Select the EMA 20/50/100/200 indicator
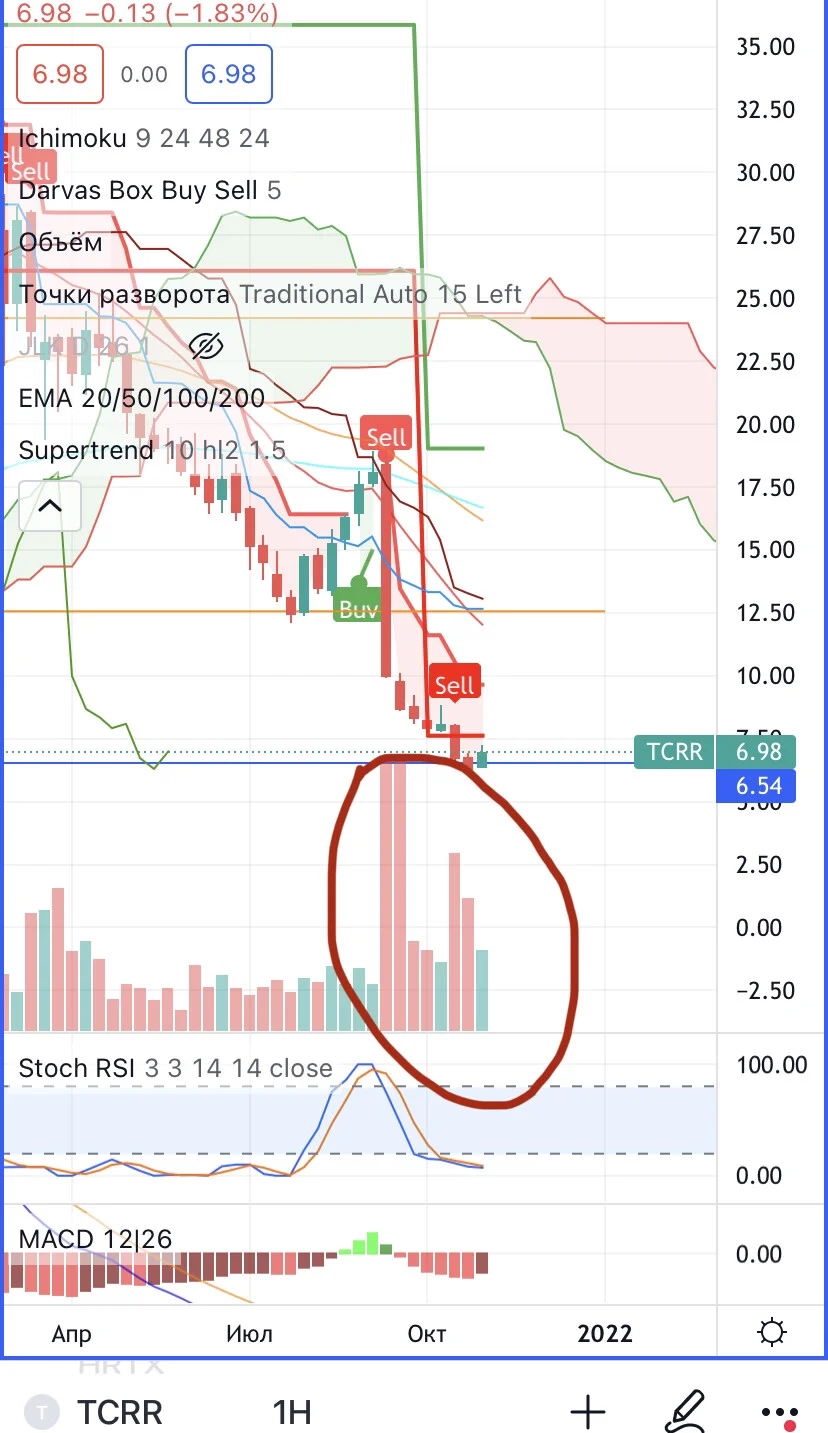The height and width of the screenshot is (1433, 828). pos(142,398)
